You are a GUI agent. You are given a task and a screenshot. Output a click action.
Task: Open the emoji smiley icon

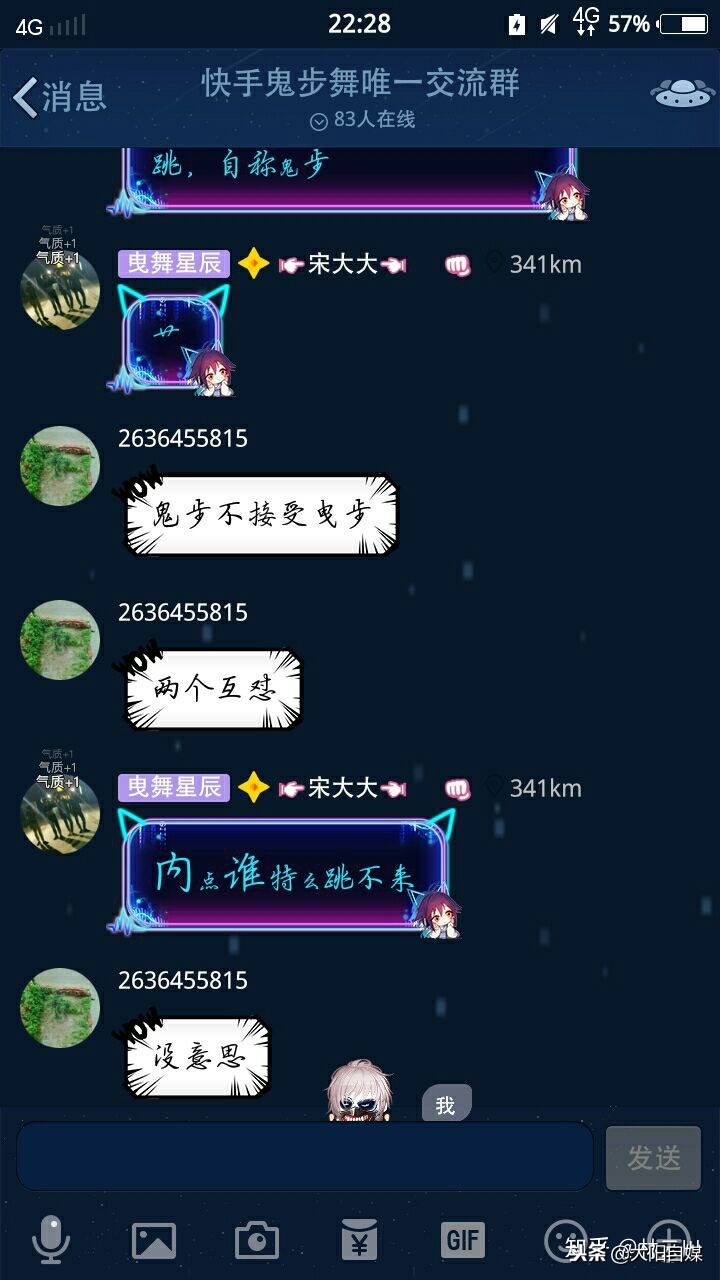click(x=566, y=1240)
